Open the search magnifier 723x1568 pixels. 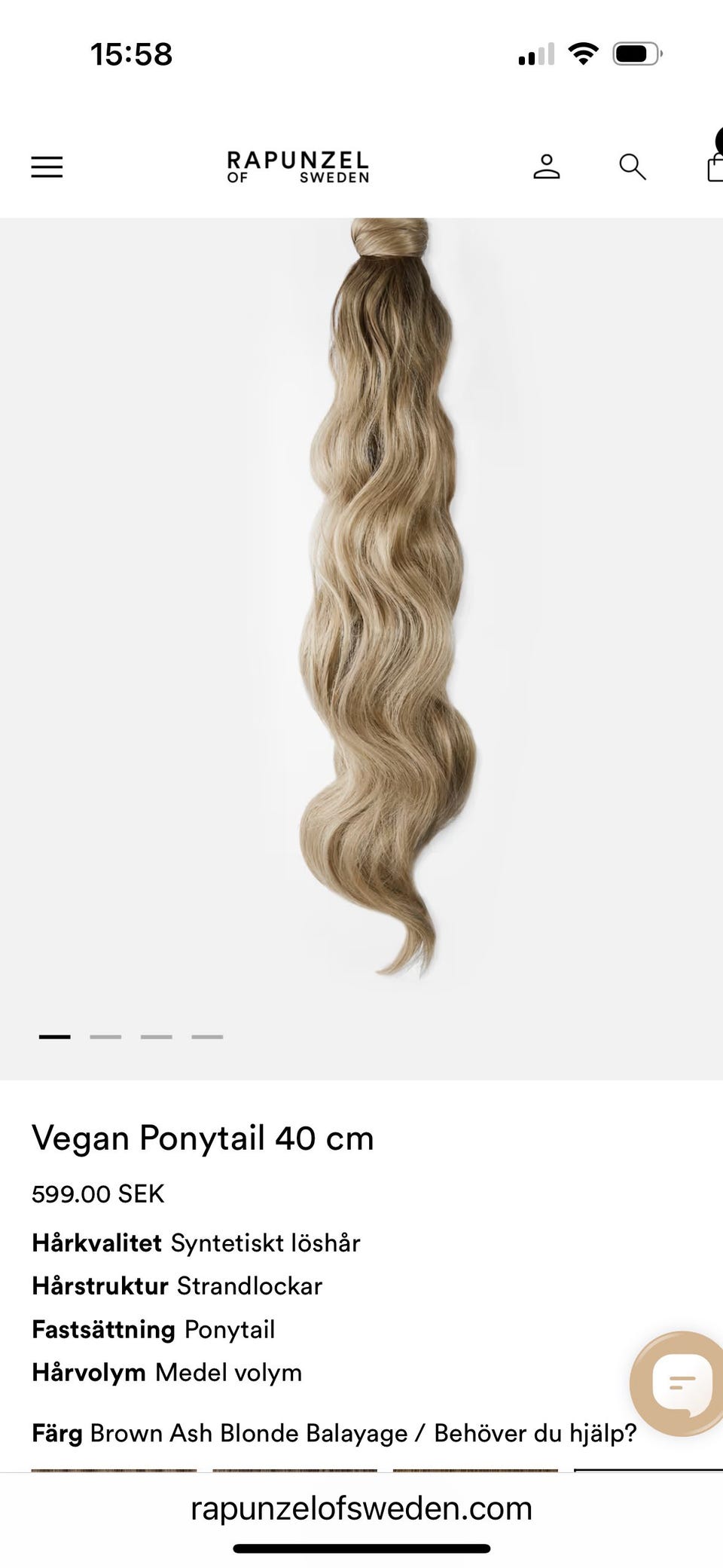click(633, 167)
